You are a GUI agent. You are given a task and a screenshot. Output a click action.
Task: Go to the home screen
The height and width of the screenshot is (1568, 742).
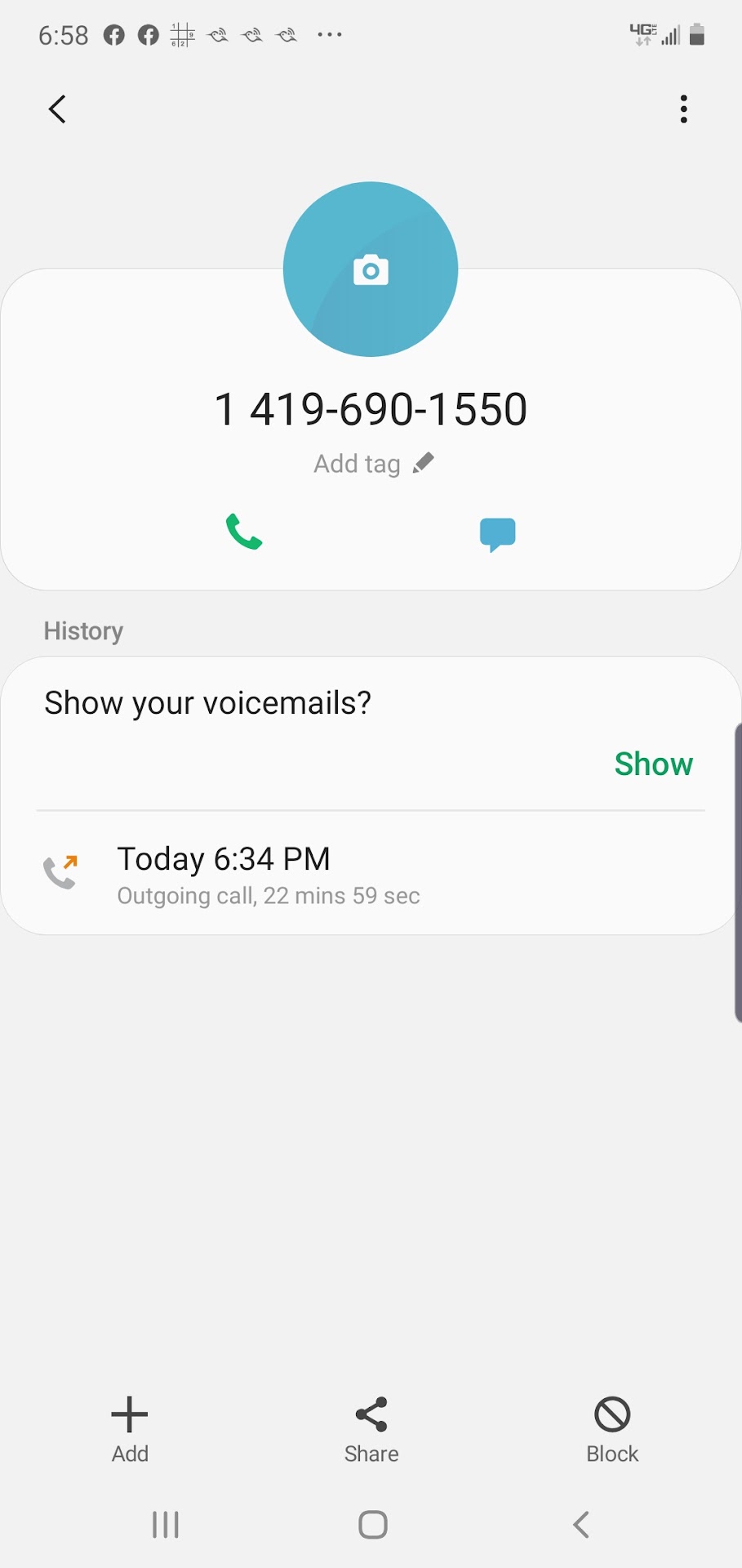point(373,1525)
